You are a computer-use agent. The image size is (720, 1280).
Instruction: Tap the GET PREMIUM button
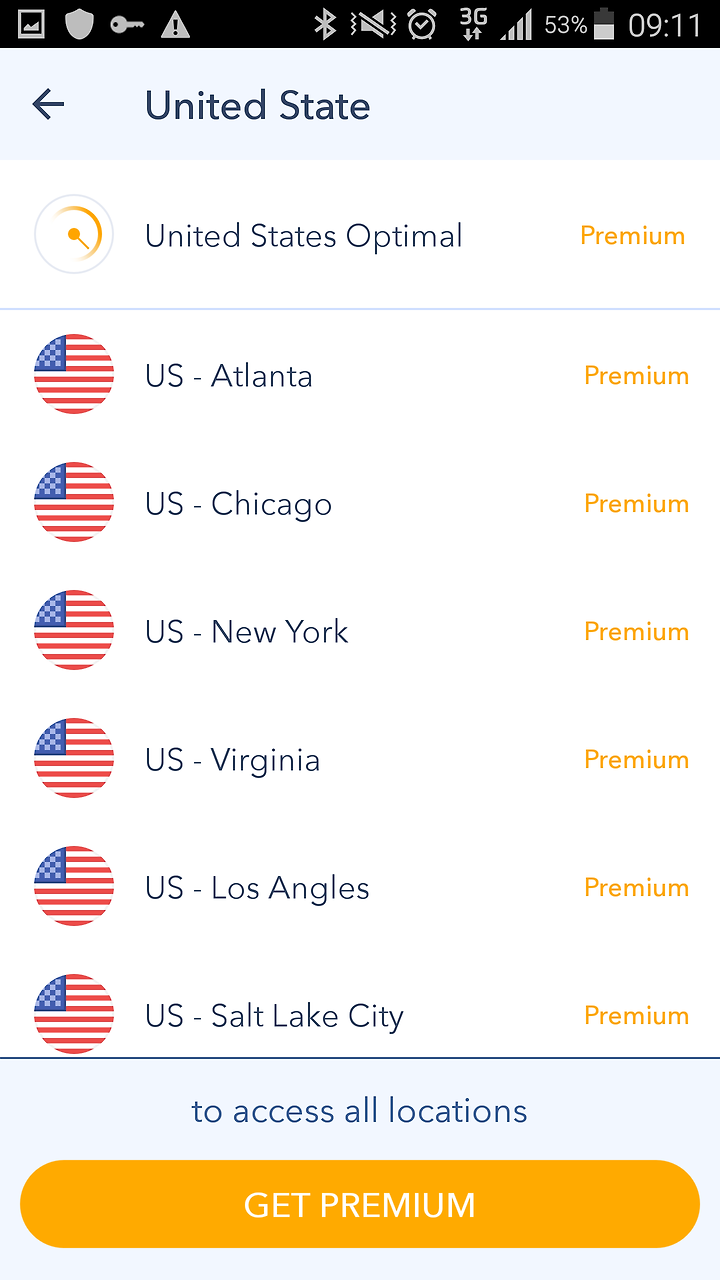point(360,1204)
